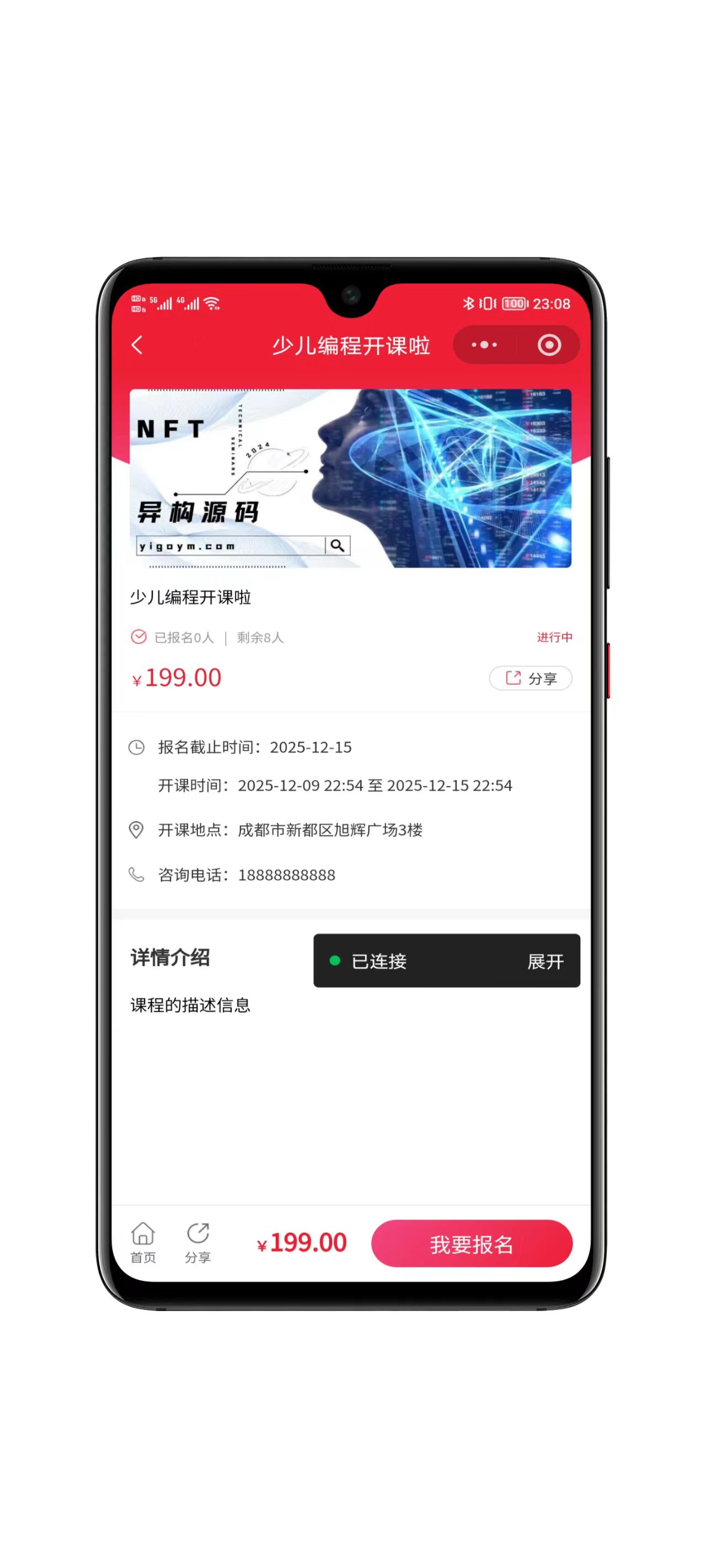Call the consultation phone 18888888888
The height and width of the screenshot is (1568, 706).
pos(286,875)
